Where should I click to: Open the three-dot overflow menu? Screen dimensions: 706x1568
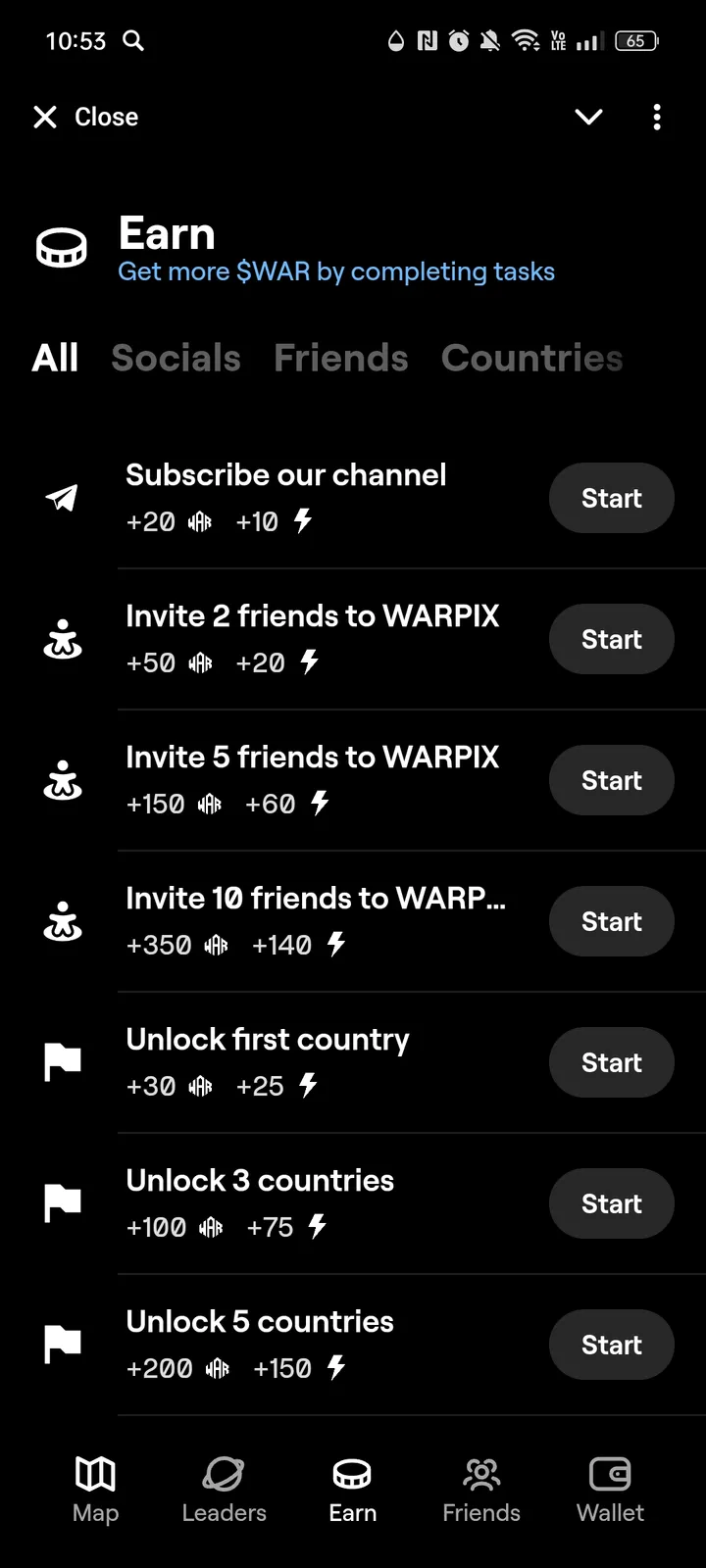(656, 117)
